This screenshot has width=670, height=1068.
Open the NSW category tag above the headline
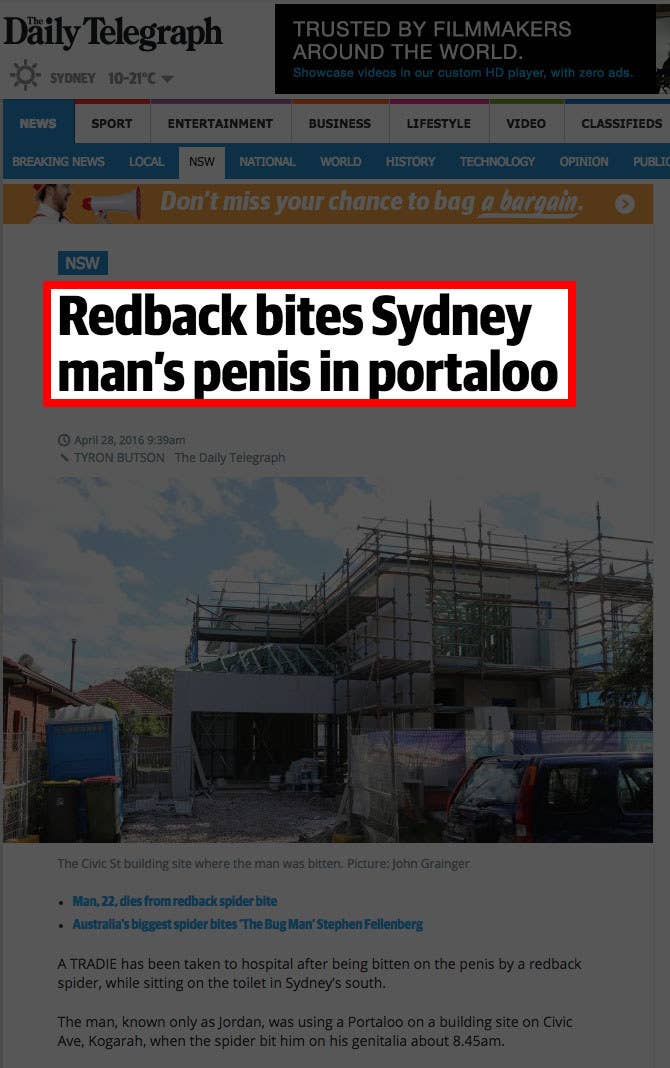[x=82, y=263]
